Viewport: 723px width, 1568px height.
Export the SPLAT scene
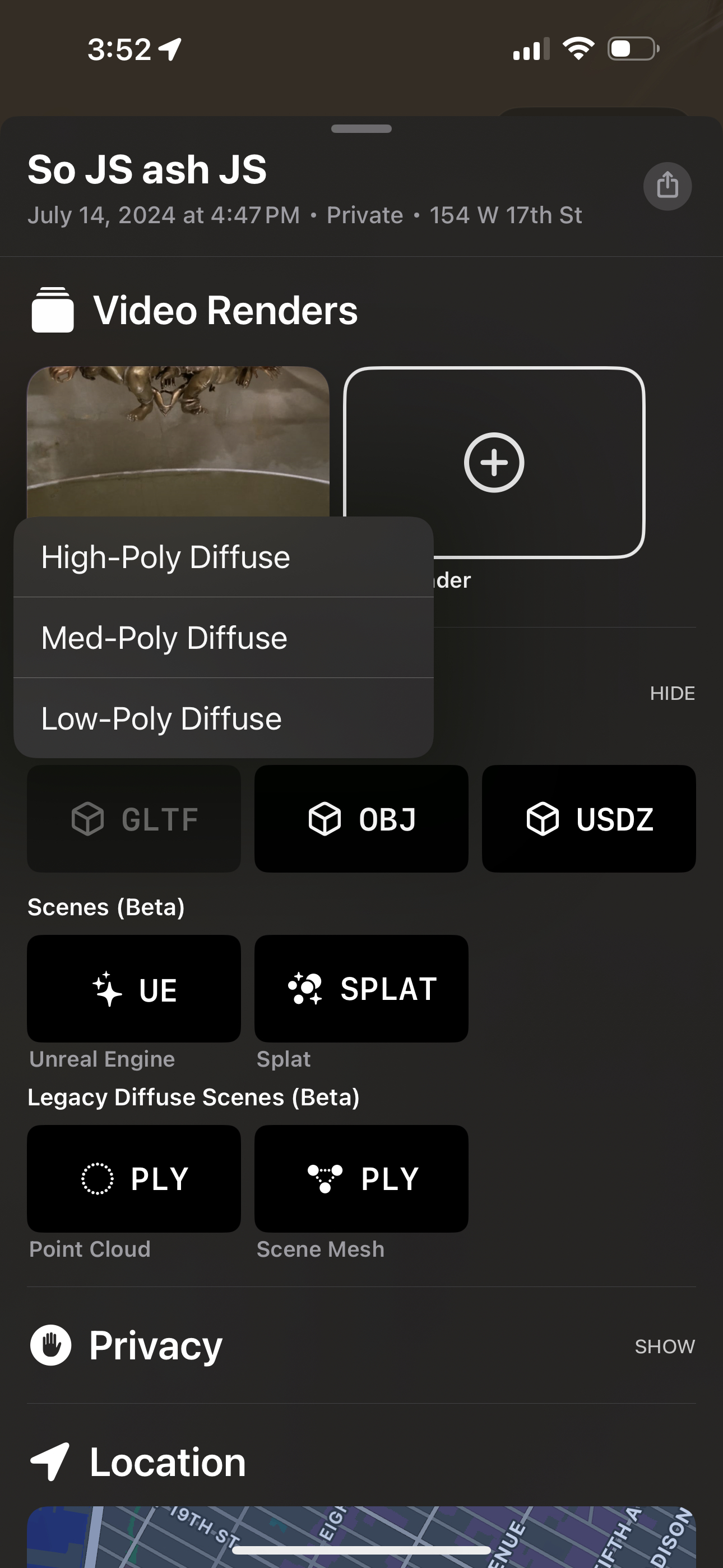(361, 989)
